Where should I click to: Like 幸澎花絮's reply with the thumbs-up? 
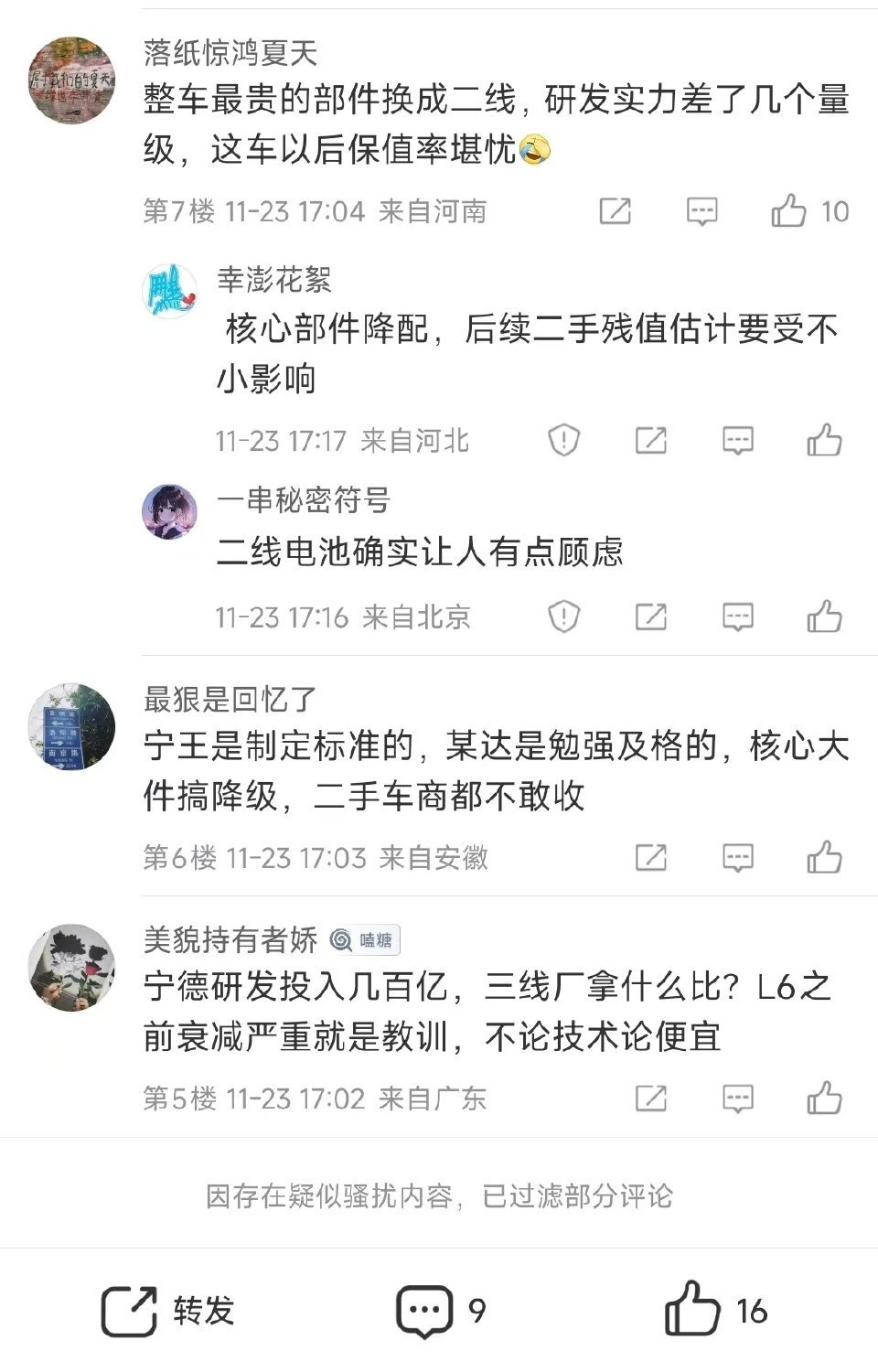(823, 439)
